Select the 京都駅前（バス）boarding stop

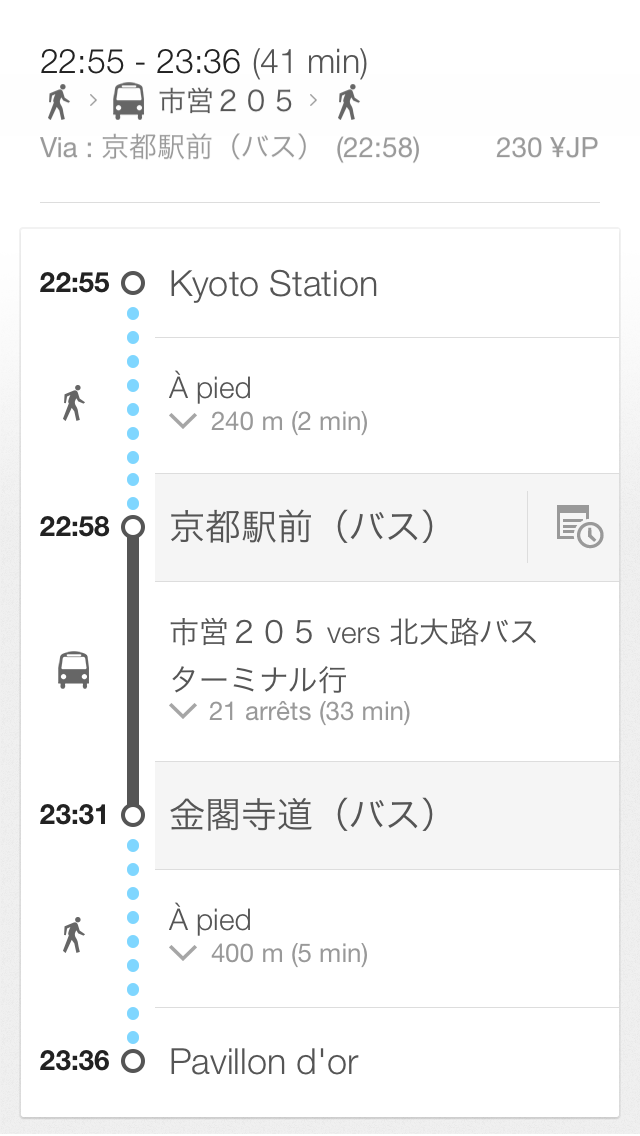tap(303, 527)
